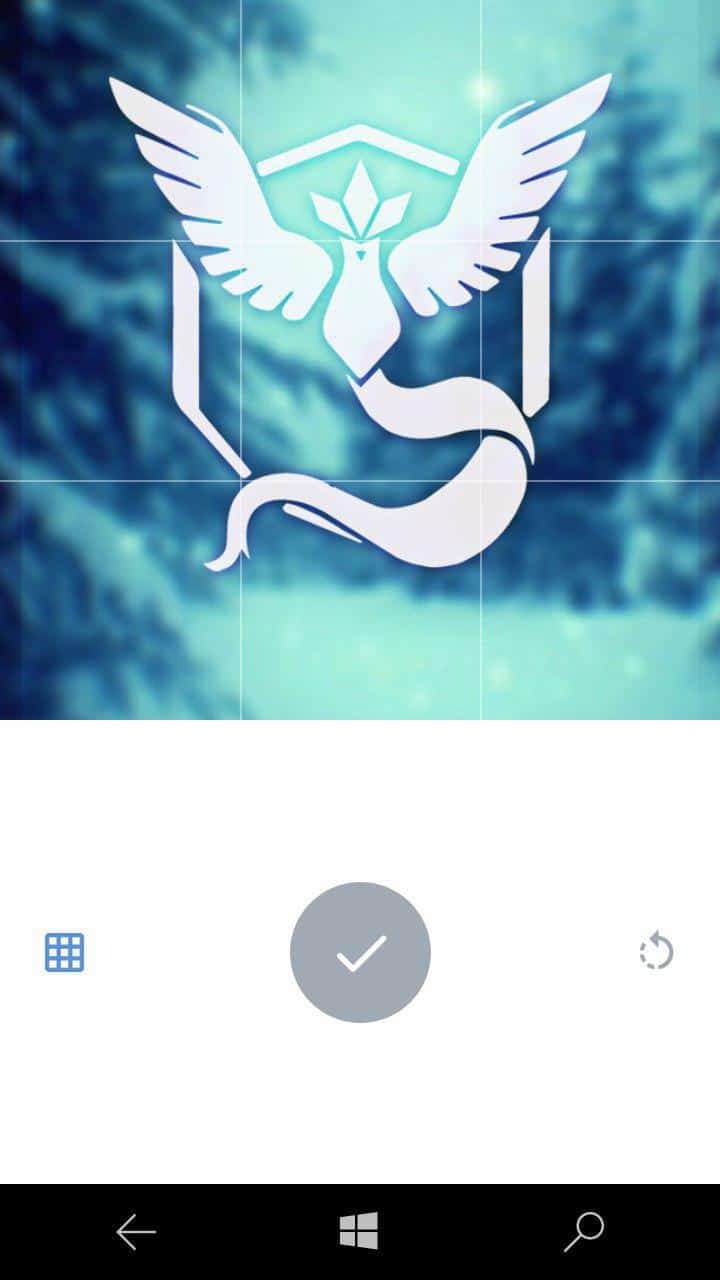The height and width of the screenshot is (1280, 720).
Task: Toggle the crop grid overlay icon
Action: [64, 952]
